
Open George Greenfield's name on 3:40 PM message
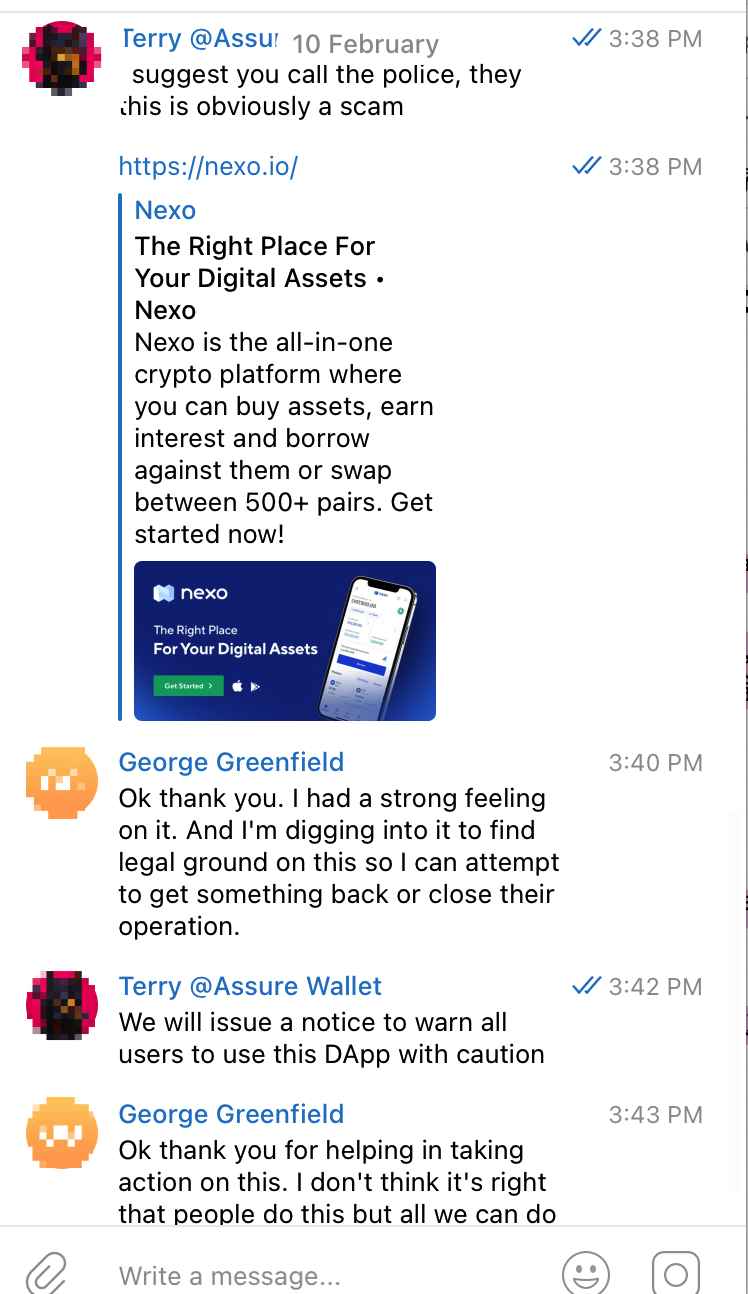coord(231,762)
